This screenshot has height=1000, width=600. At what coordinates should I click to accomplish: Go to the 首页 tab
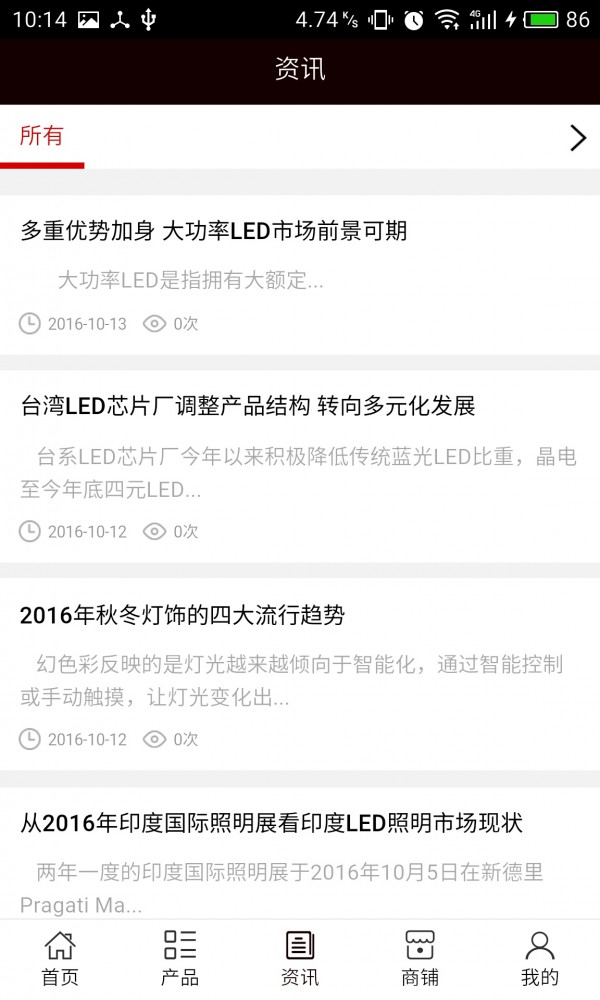60,958
